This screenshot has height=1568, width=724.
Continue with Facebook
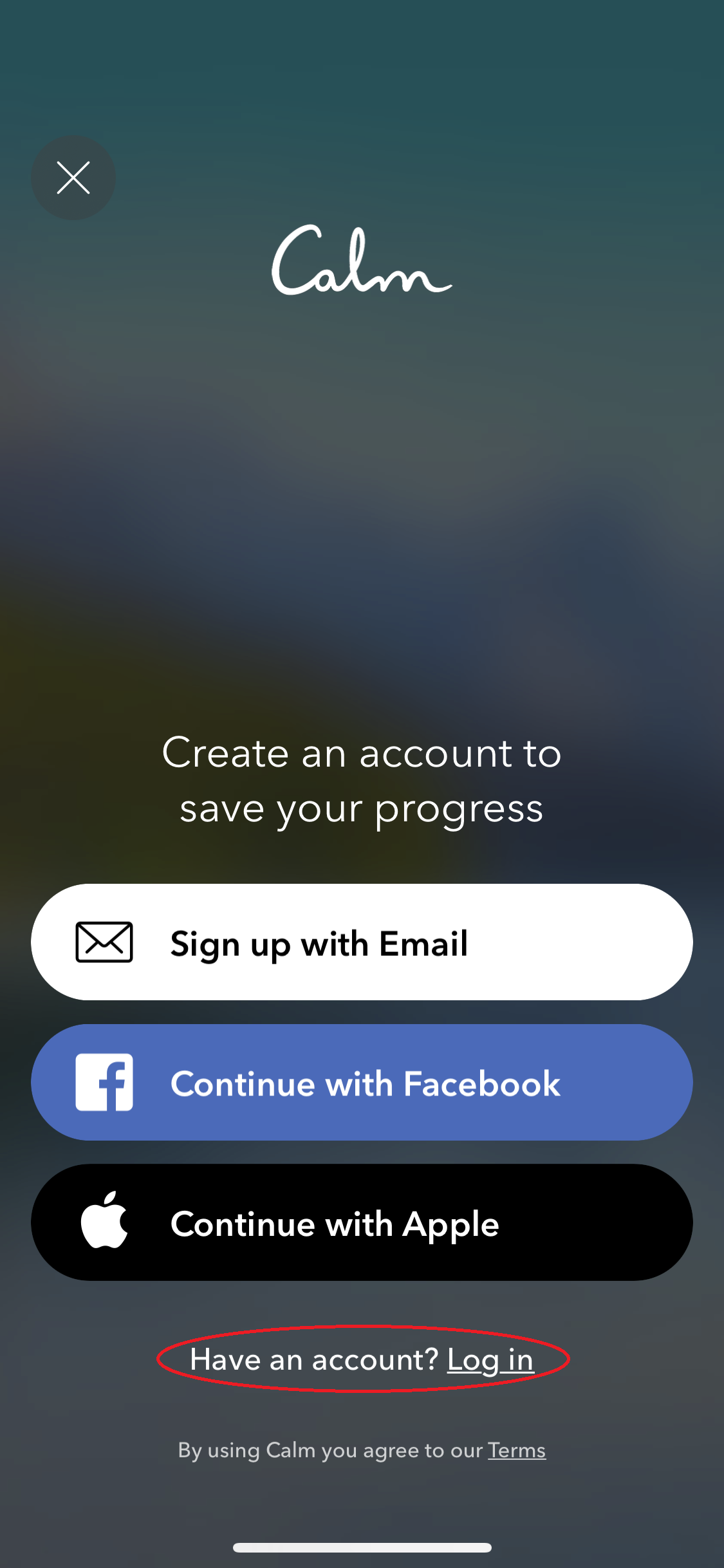[362, 1082]
